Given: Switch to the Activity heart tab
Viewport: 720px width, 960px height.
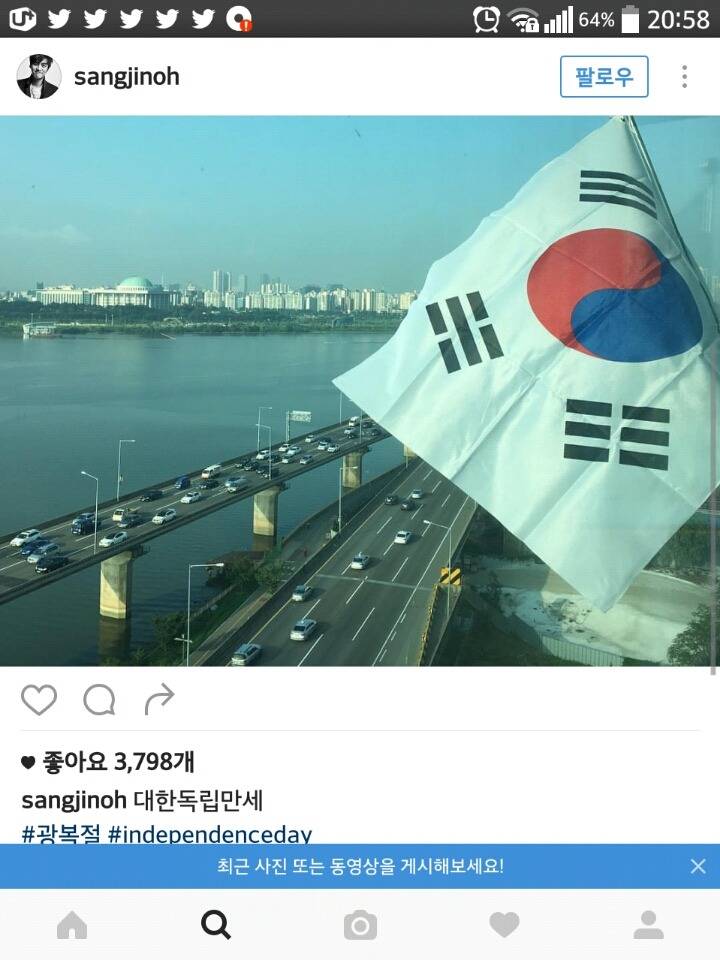Looking at the screenshot, I should click(x=504, y=925).
